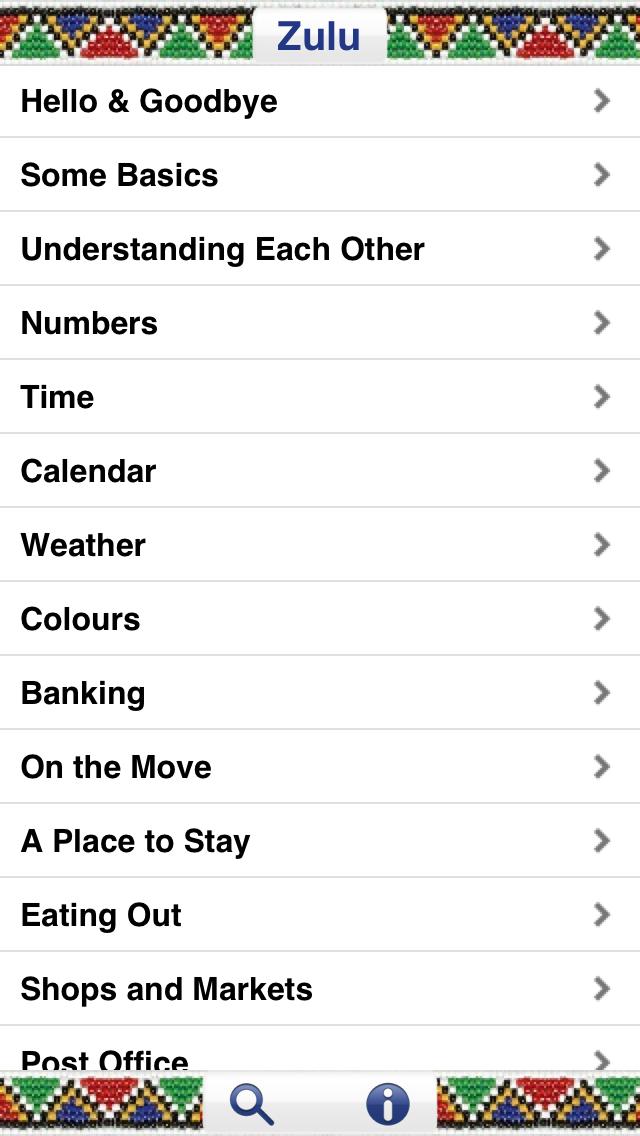Open the Hello & Goodbye phrases

[x=320, y=101]
